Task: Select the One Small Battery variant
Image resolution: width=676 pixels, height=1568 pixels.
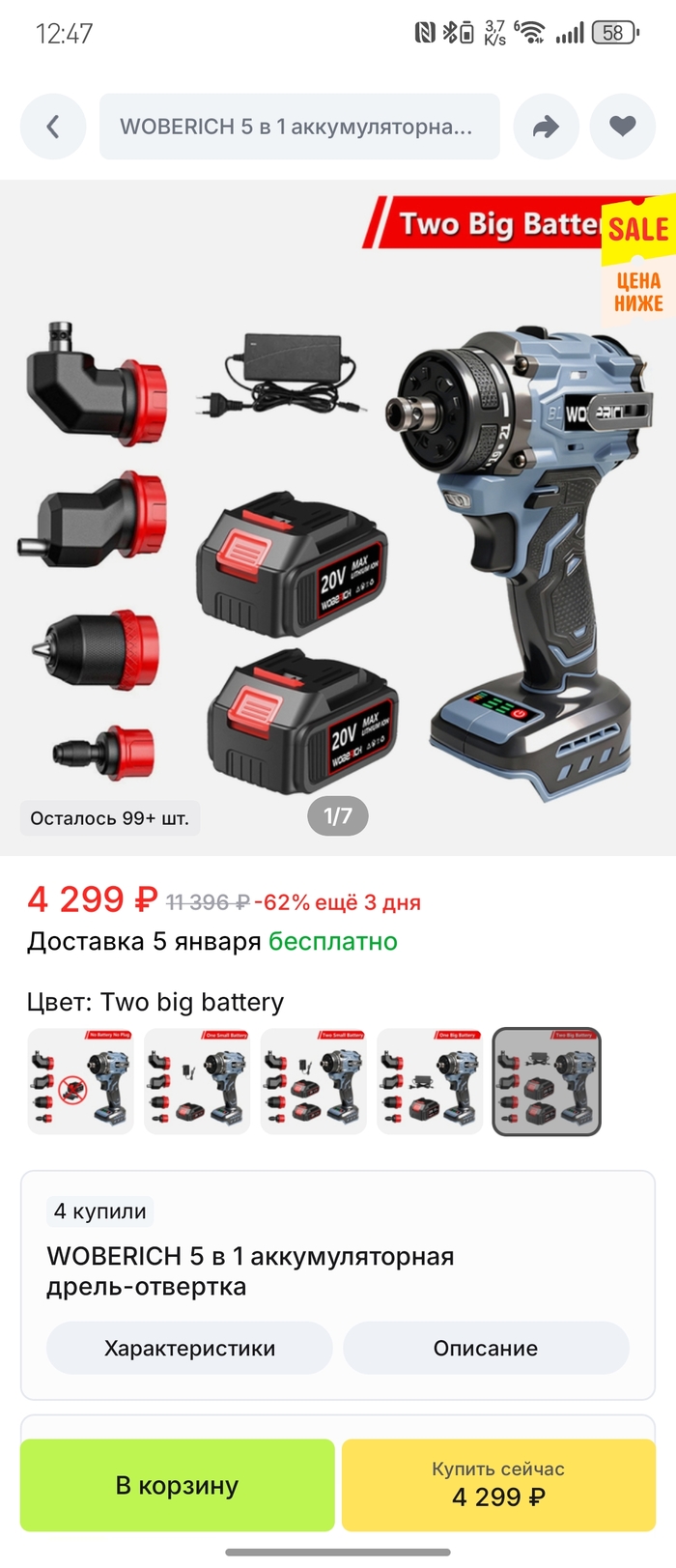Action: (197, 1081)
